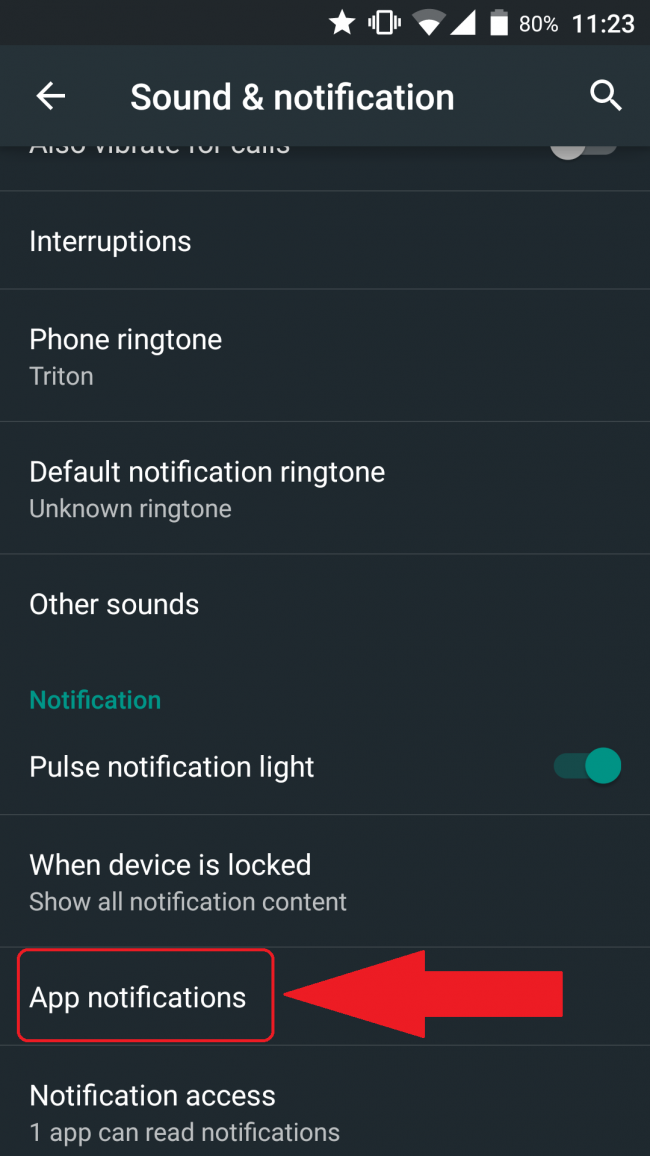Open App notifications
650x1156 pixels.
click(x=325, y=997)
